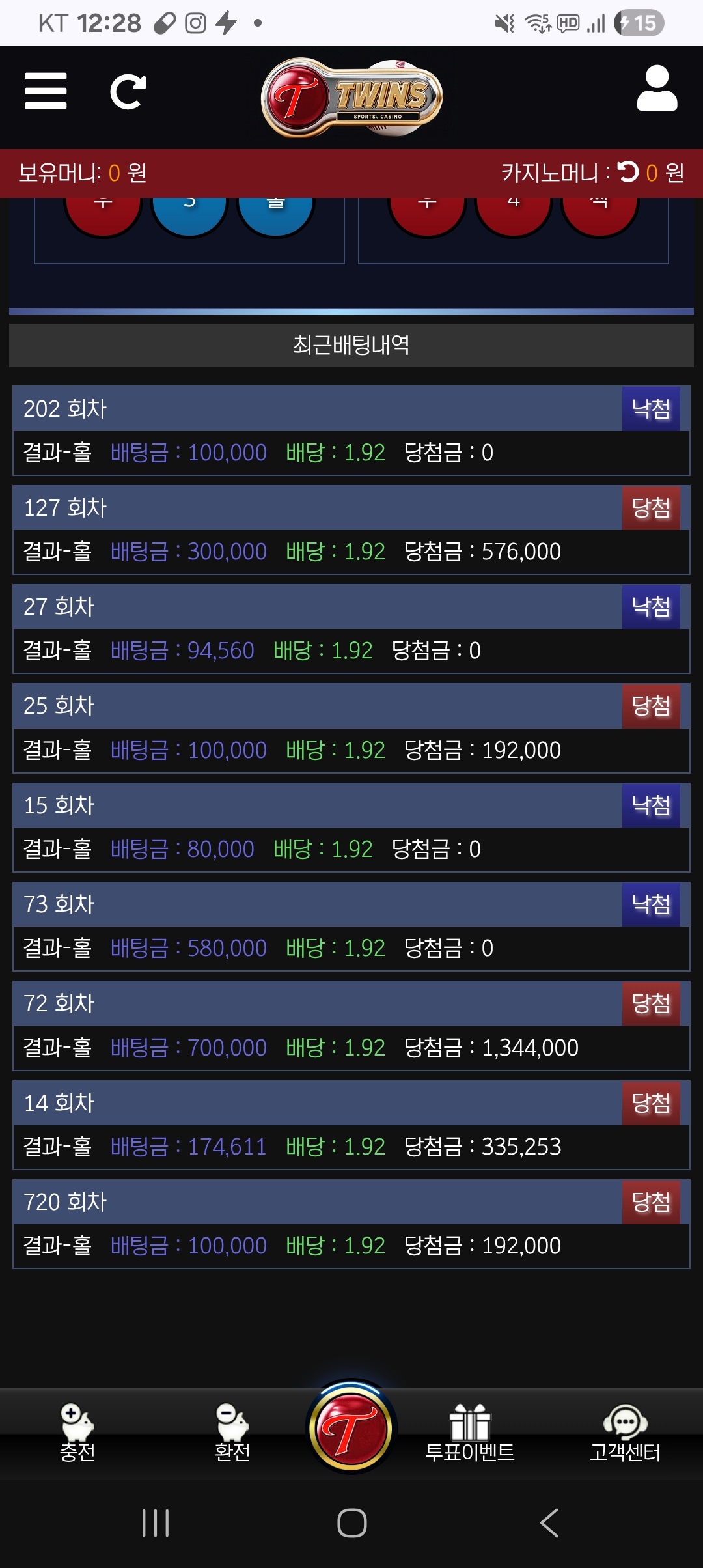Open the 고객센터 support tab
The height and width of the screenshot is (1568, 703).
coord(625,1433)
